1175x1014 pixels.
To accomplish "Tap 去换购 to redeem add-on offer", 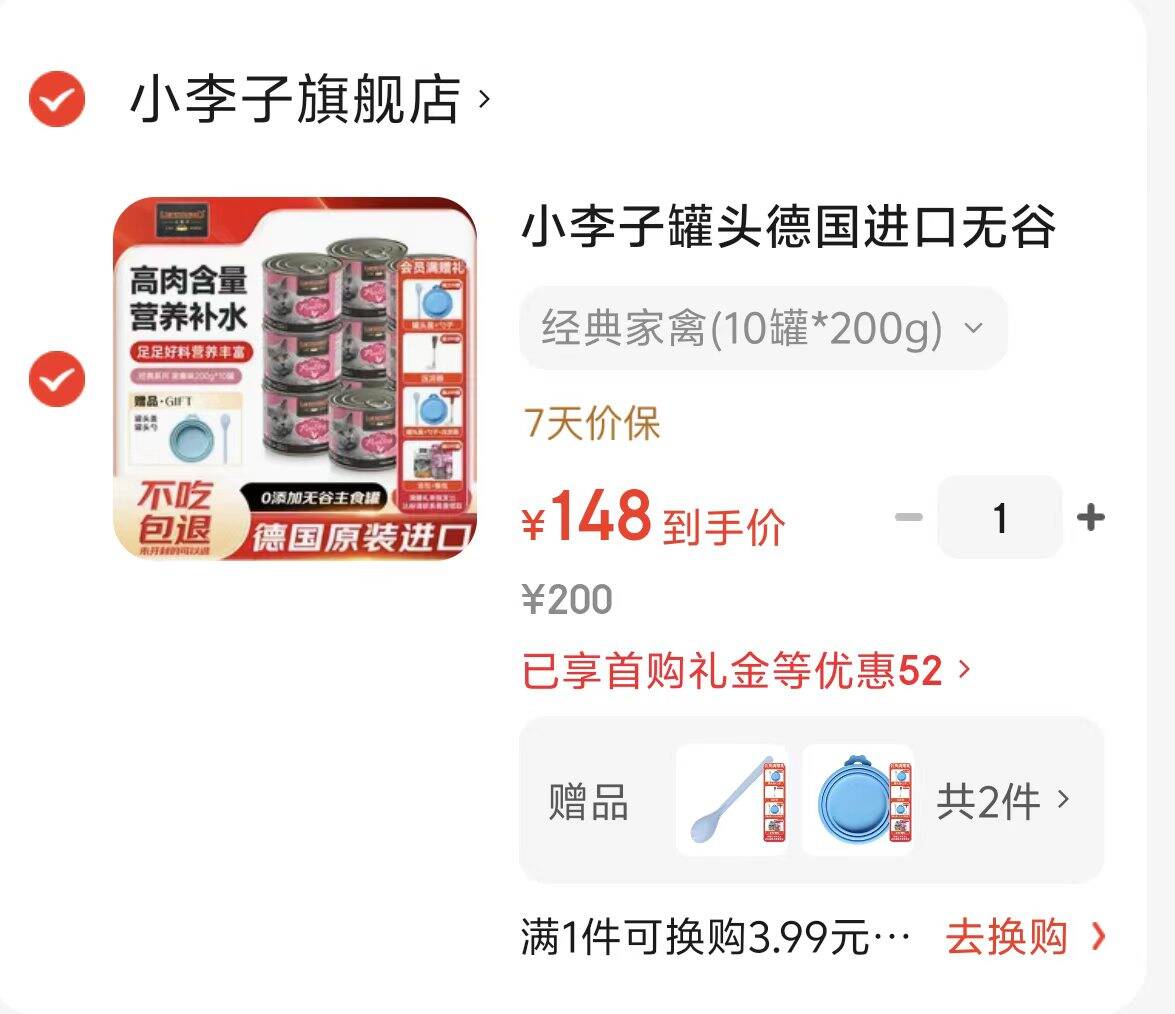I will tap(1024, 937).
